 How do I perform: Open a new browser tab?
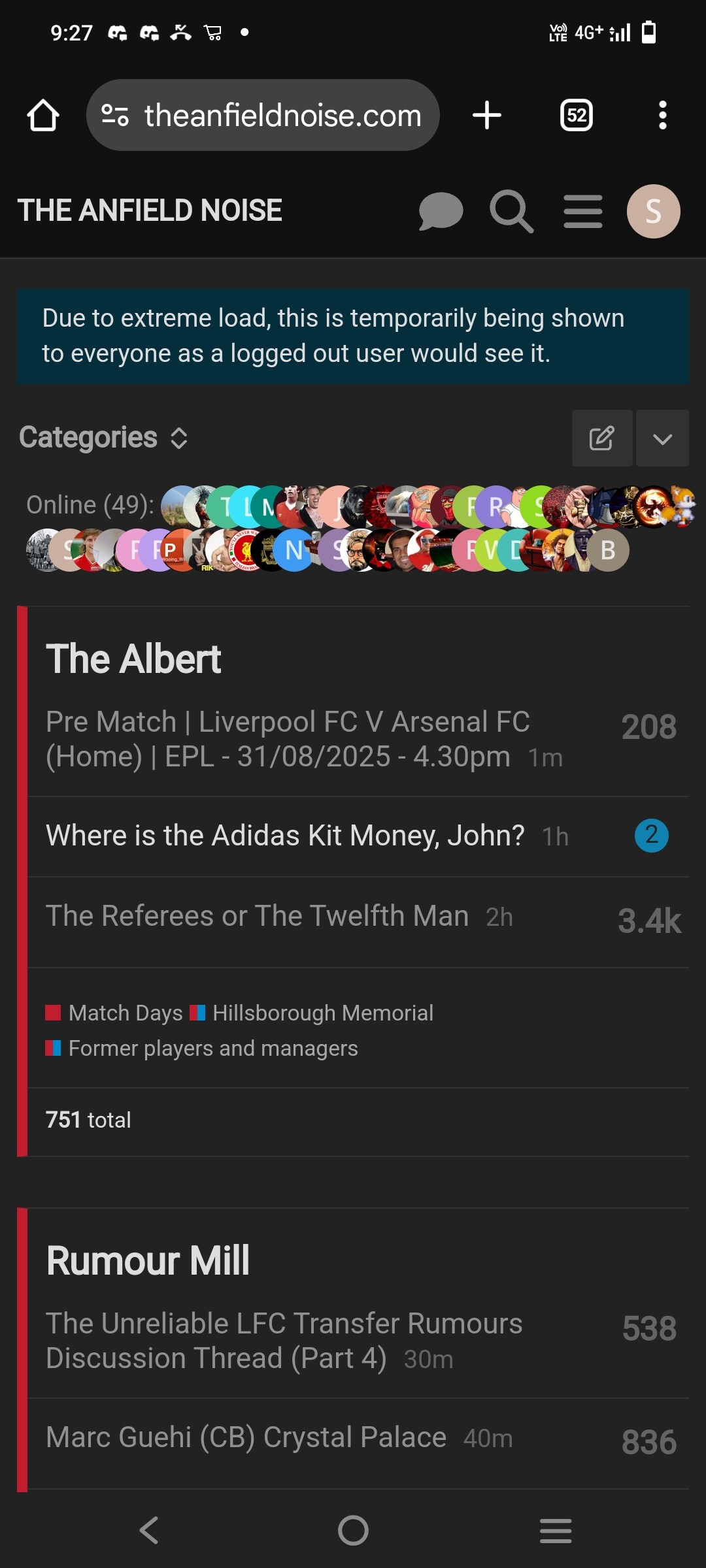[x=486, y=116]
